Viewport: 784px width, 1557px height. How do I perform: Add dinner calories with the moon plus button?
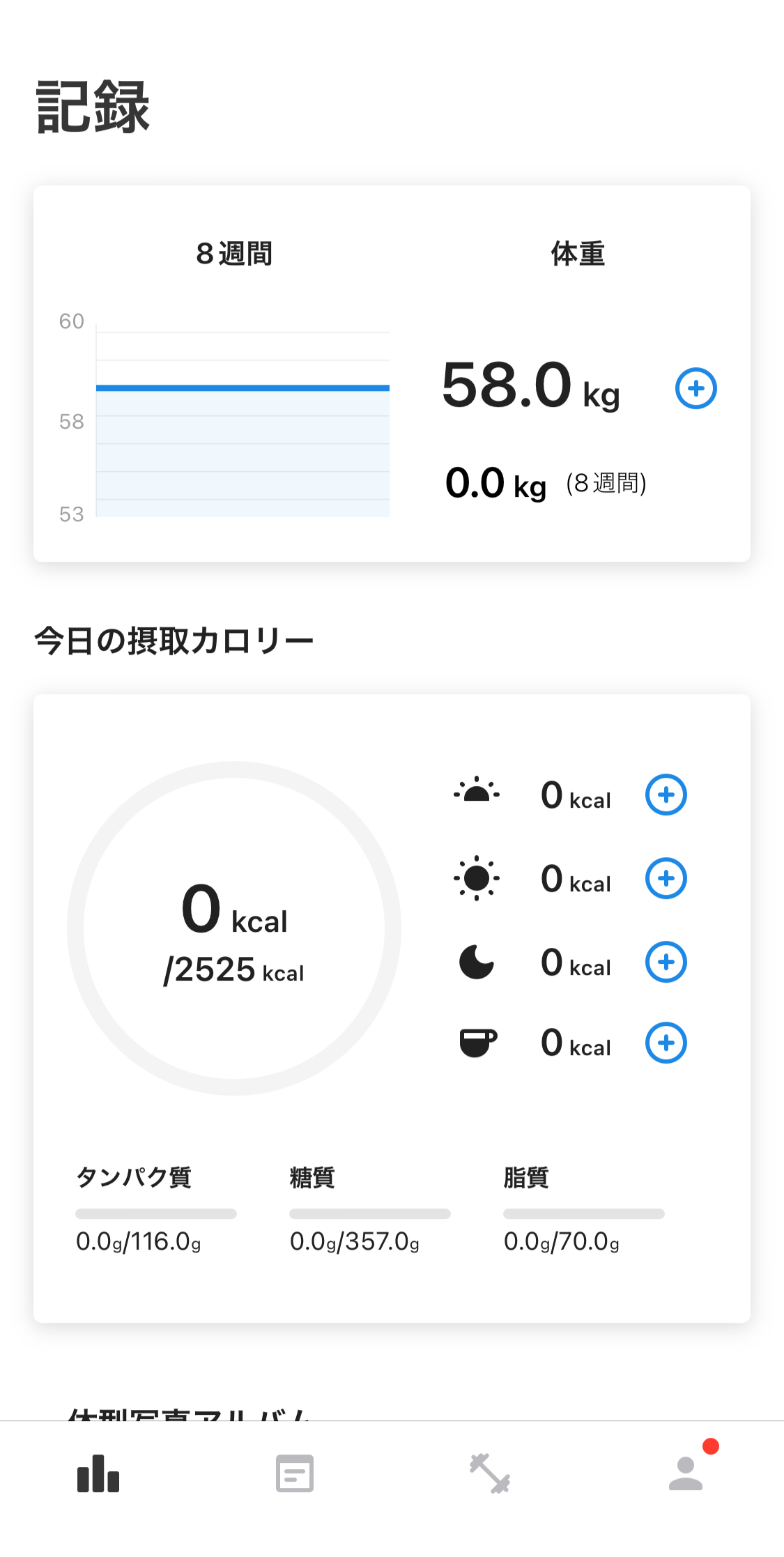pos(666,962)
